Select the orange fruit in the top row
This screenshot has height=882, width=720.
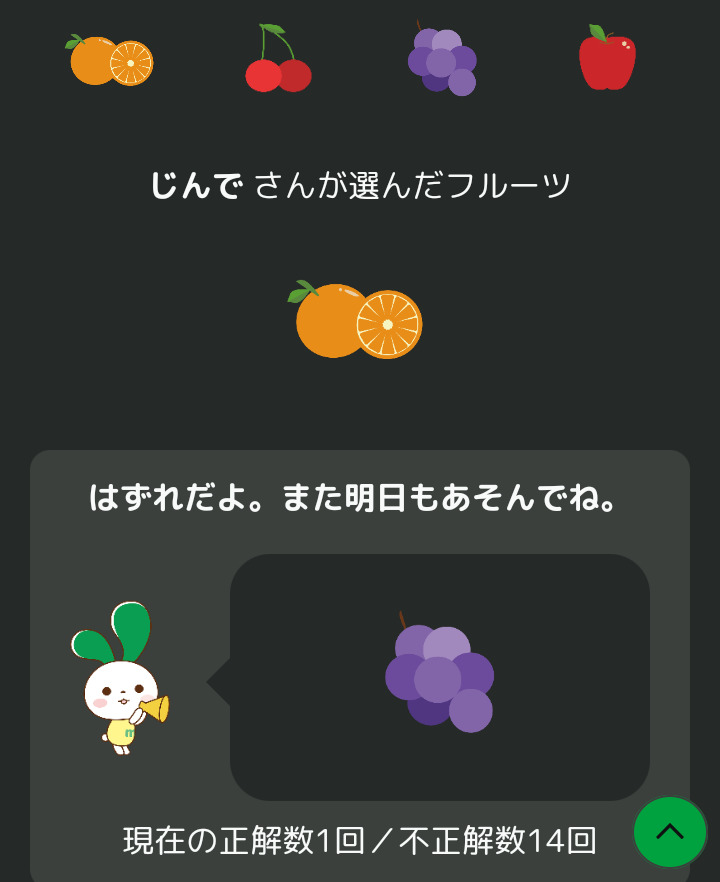tap(109, 60)
